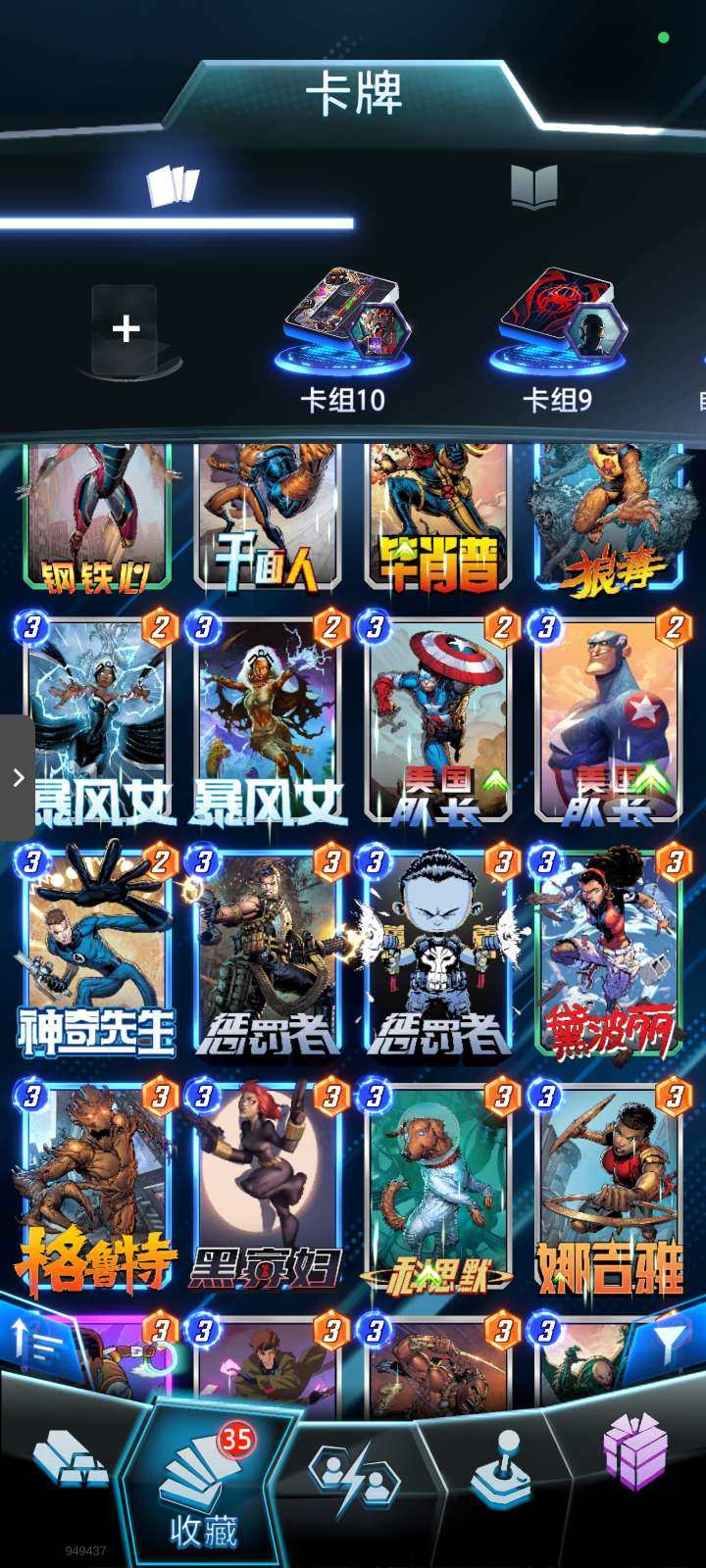Create a new deck with the plus button
This screenshot has height=1568, width=706.
click(125, 330)
